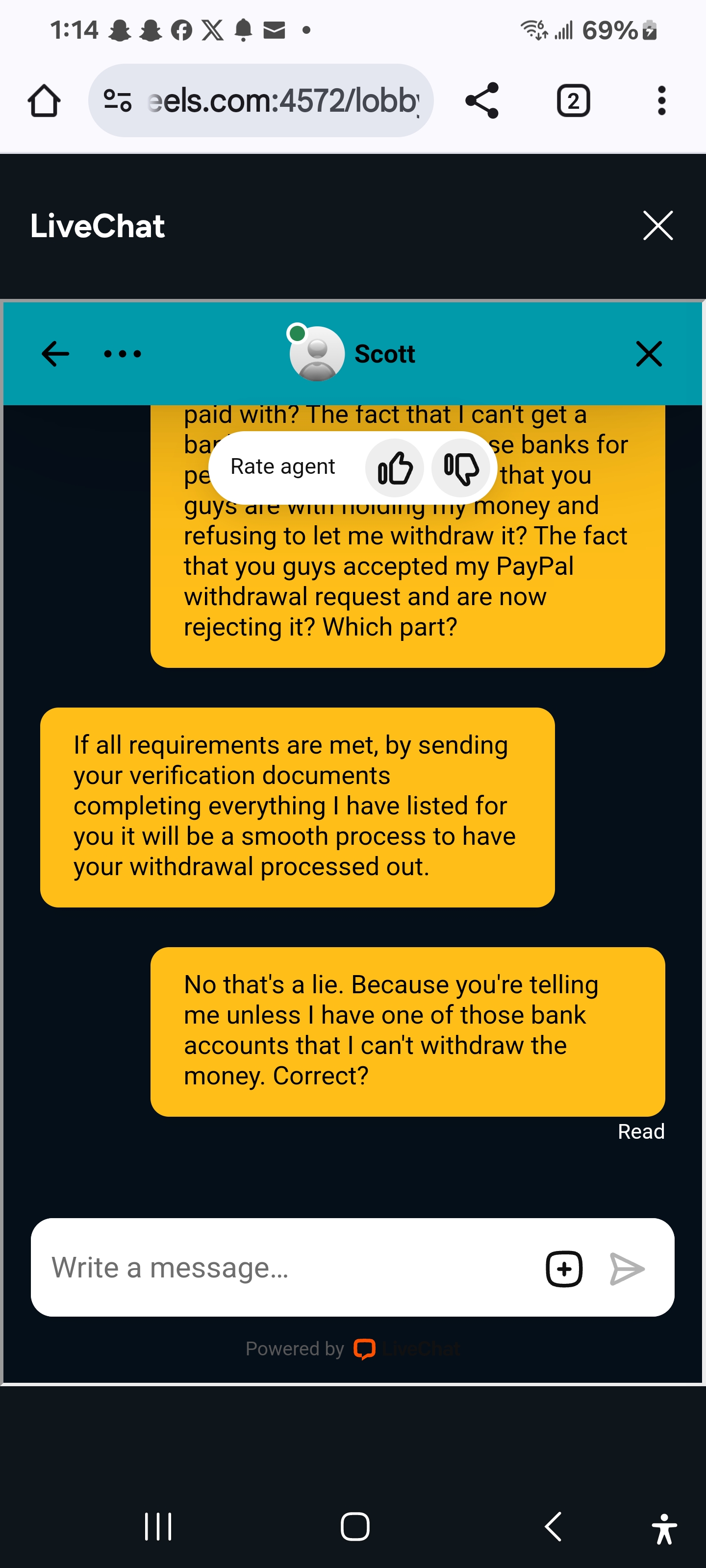The image size is (706, 1568).
Task: Focus the Write a message field
Action: (286, 1268)
